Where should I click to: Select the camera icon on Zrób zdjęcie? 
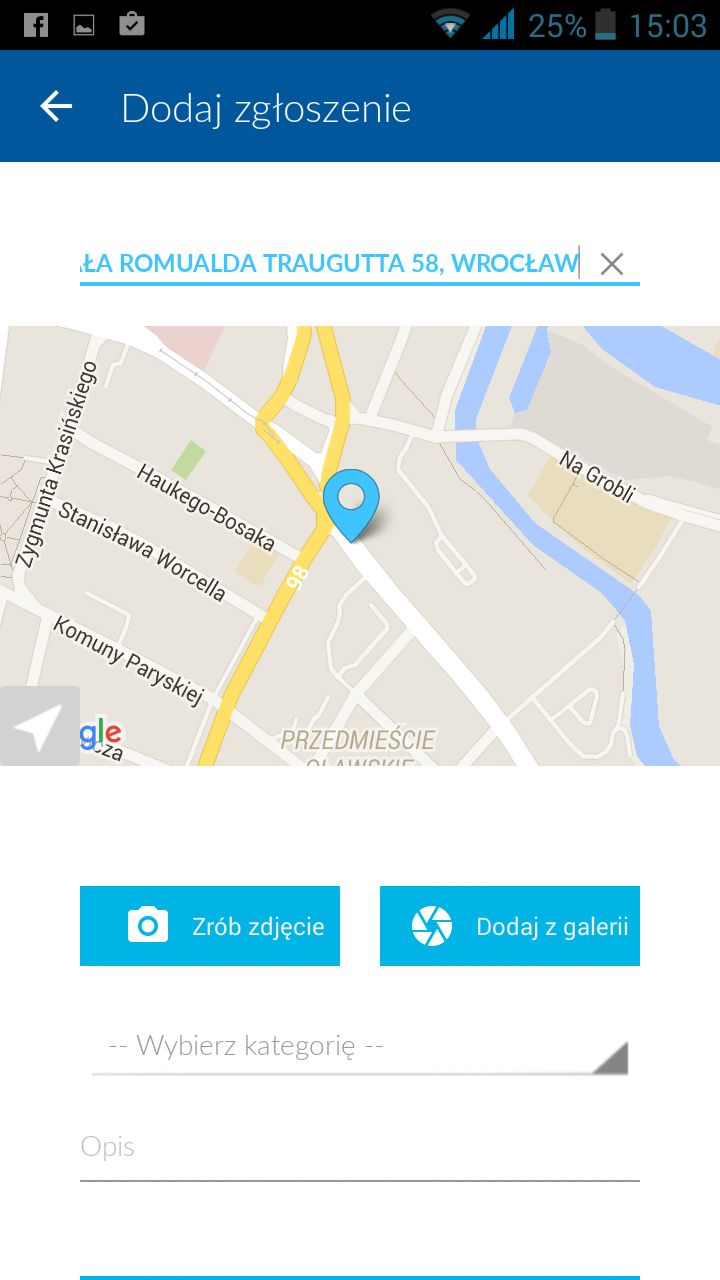147,925
